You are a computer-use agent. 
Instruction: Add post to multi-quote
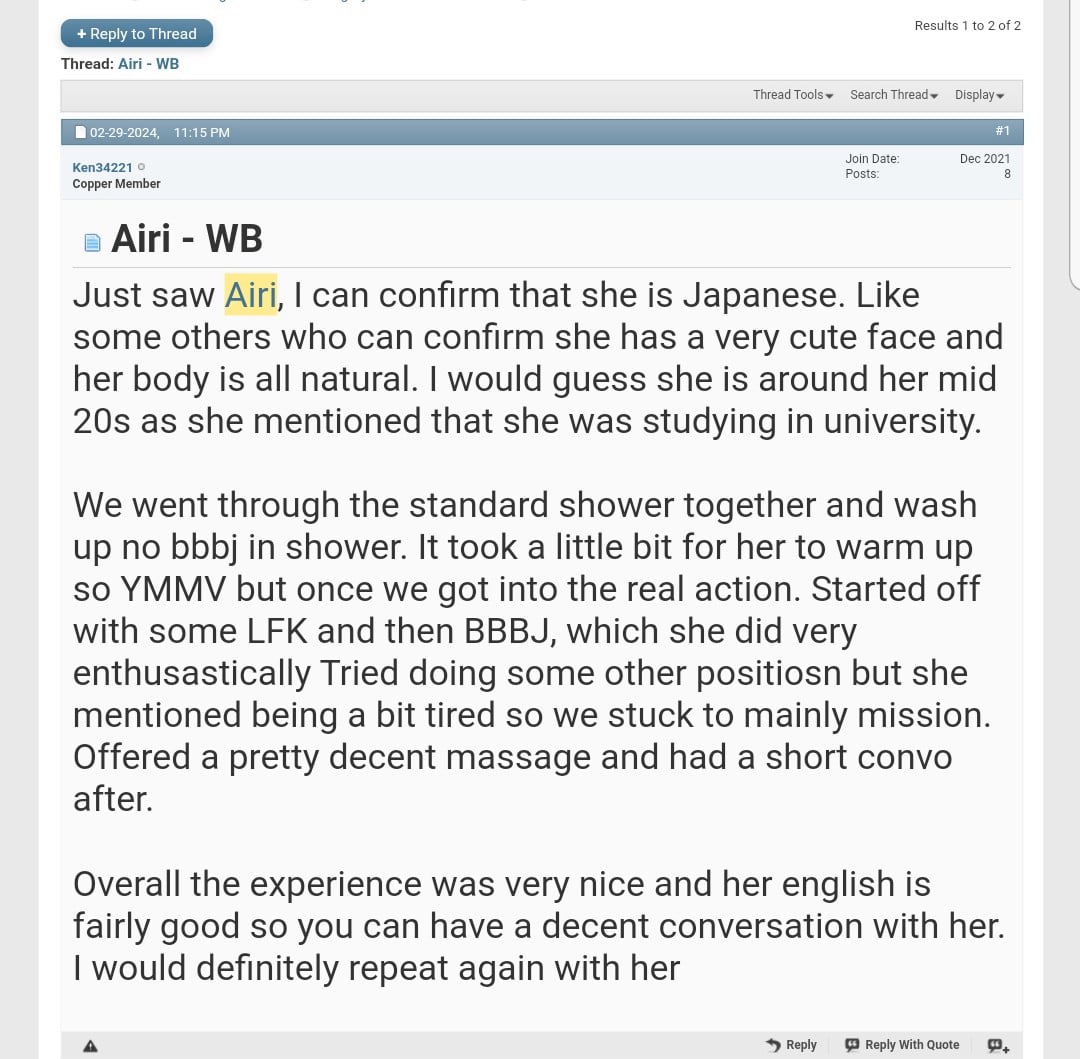point(998,1045)
